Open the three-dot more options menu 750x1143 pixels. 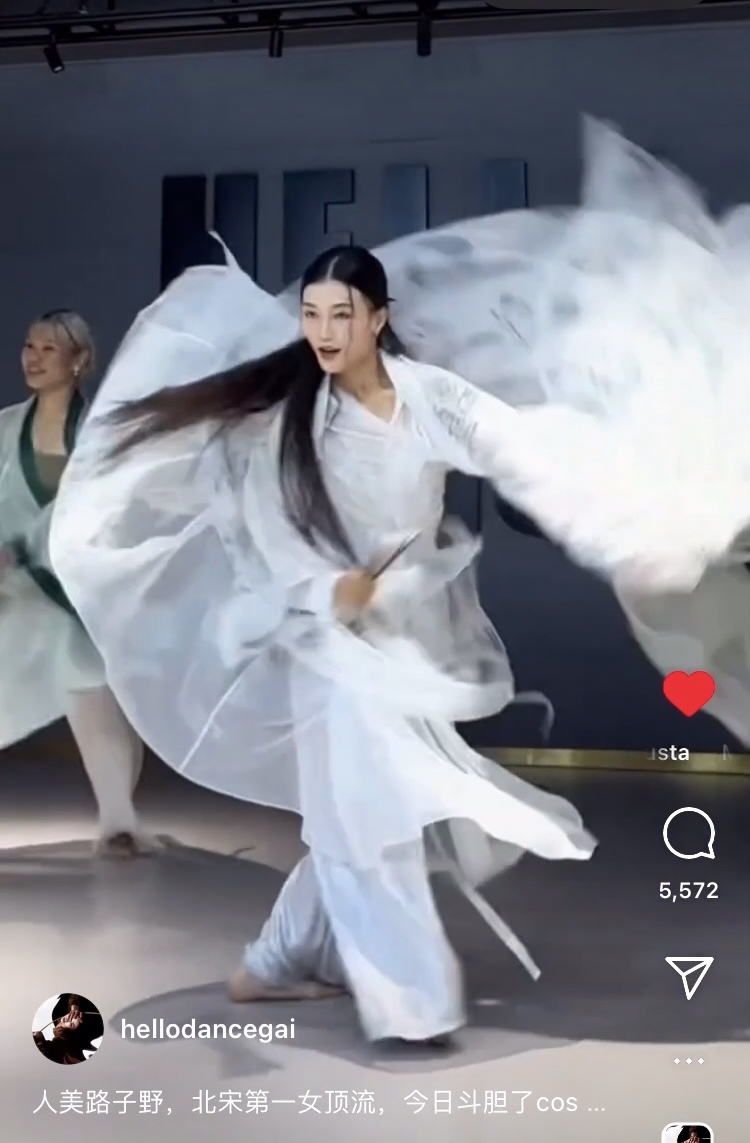tap(689, 1061)
